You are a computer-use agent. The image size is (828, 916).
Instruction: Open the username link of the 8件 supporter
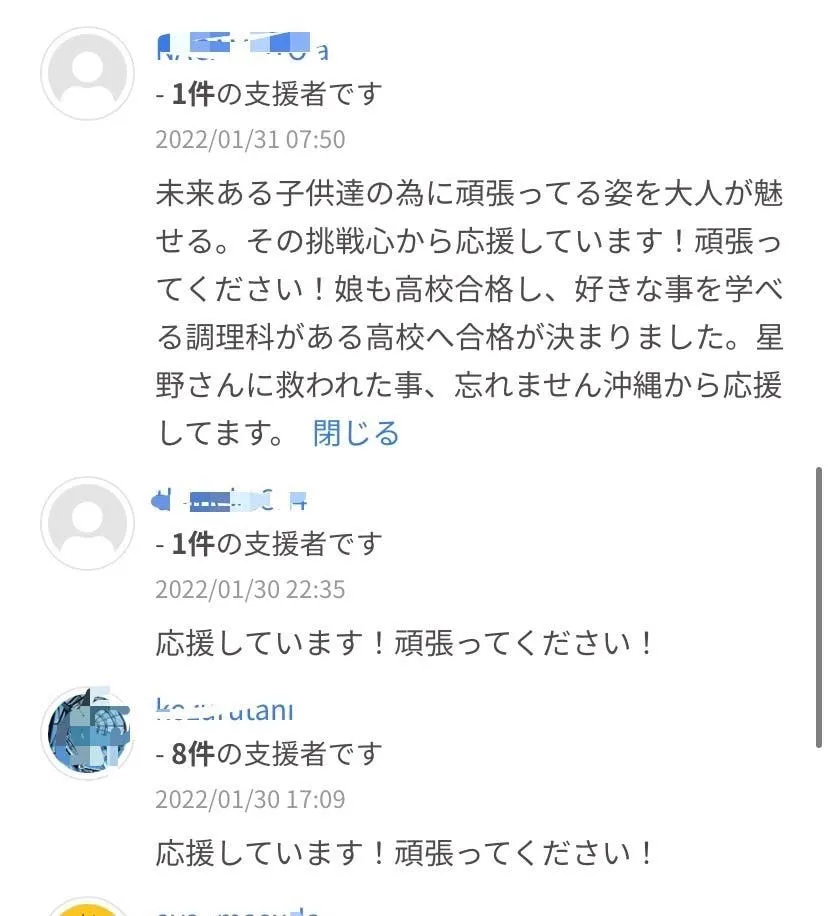point(225,710)
